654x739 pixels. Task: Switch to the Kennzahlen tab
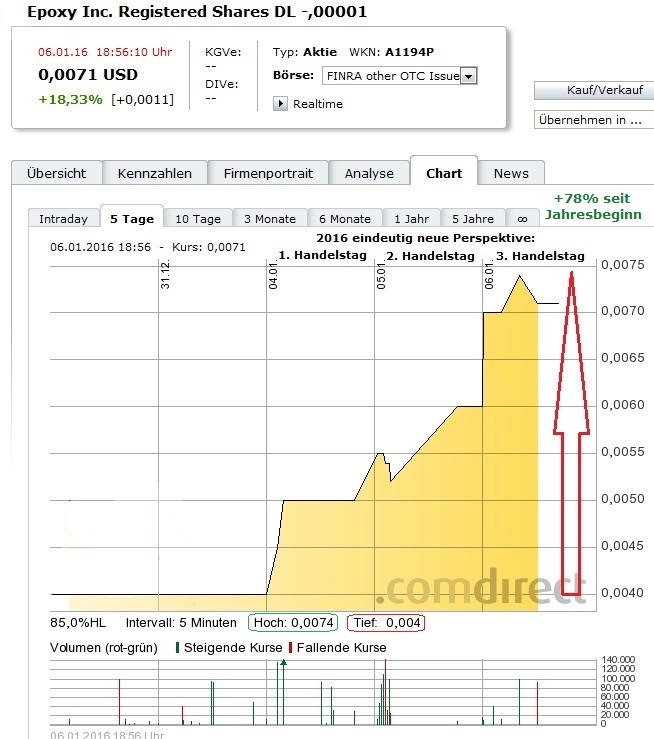click(x=155, y=173)
